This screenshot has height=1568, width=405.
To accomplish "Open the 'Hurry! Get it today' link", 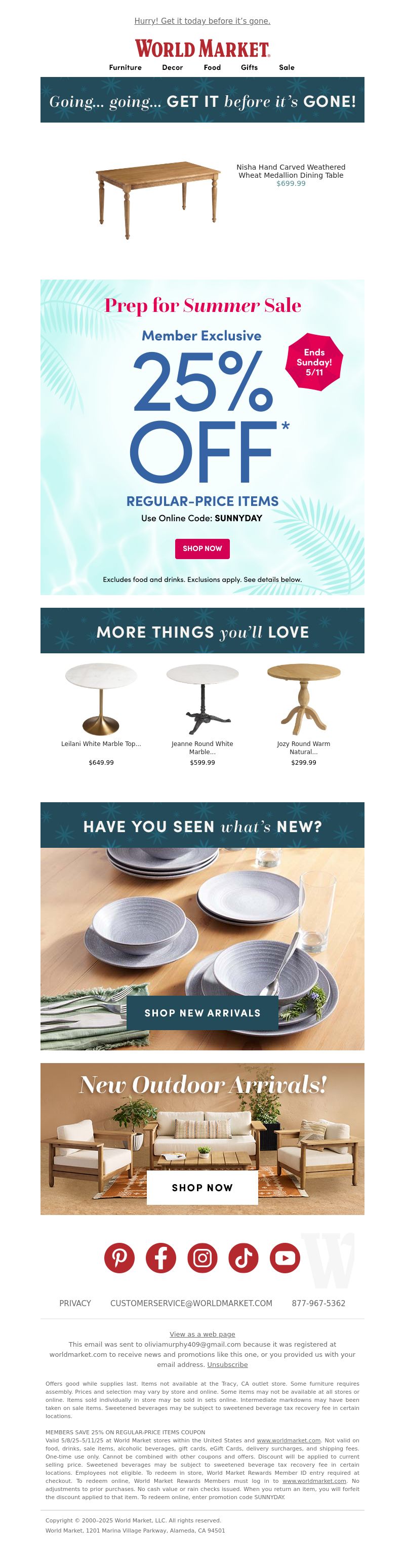I will [202, 21].
